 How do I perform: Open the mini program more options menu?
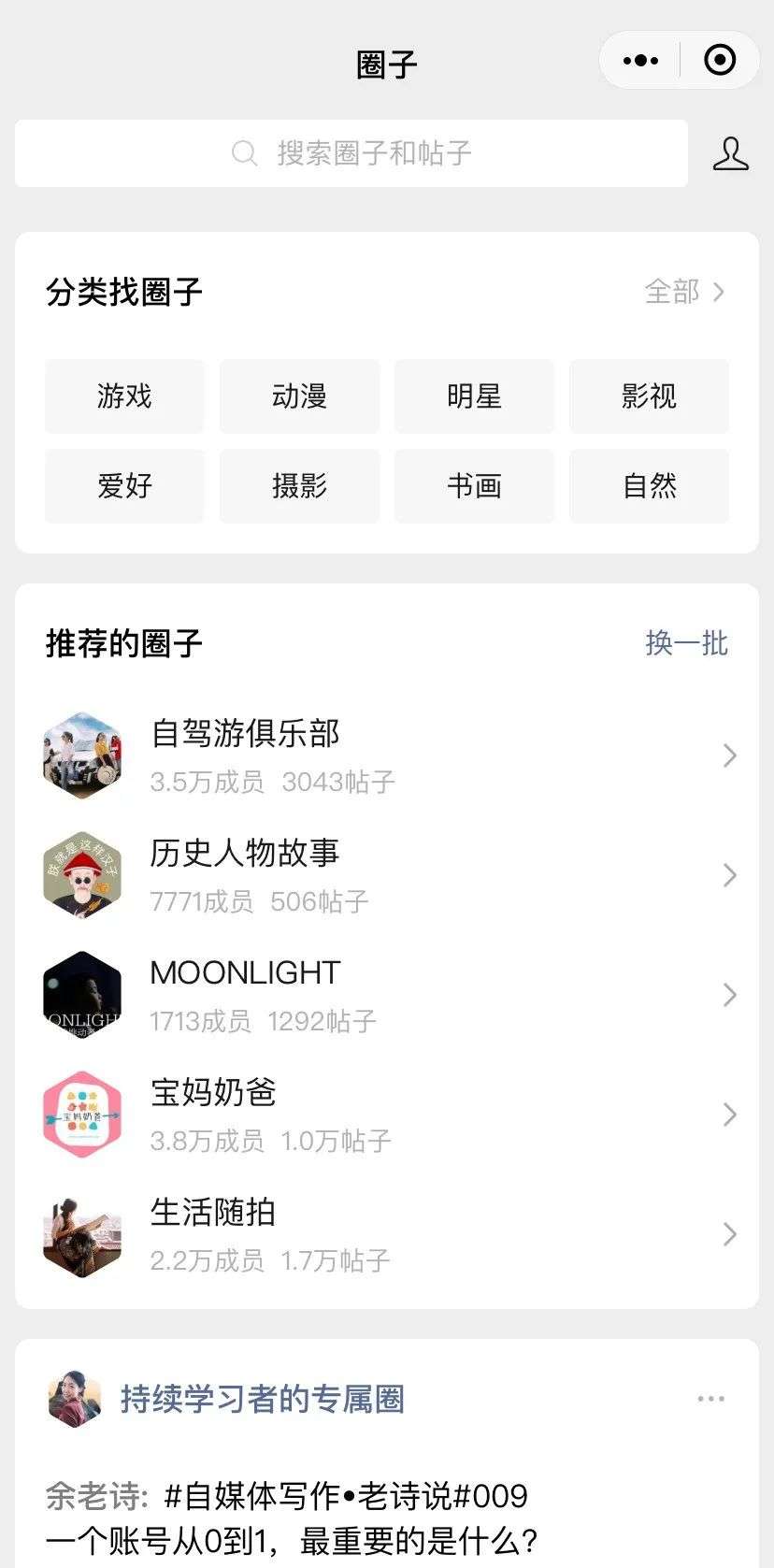640,61
